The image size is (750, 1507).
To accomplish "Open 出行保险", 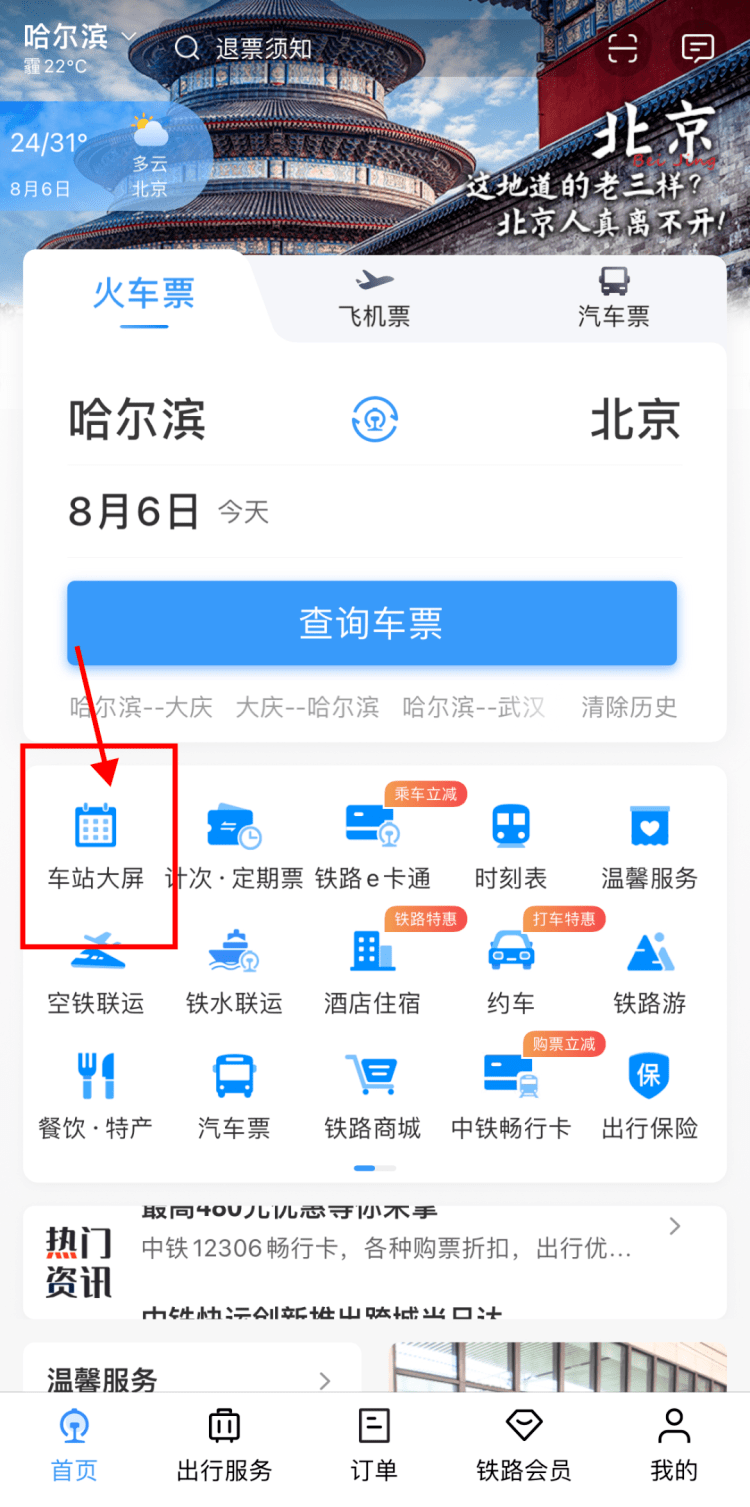I will point(649,1097).
